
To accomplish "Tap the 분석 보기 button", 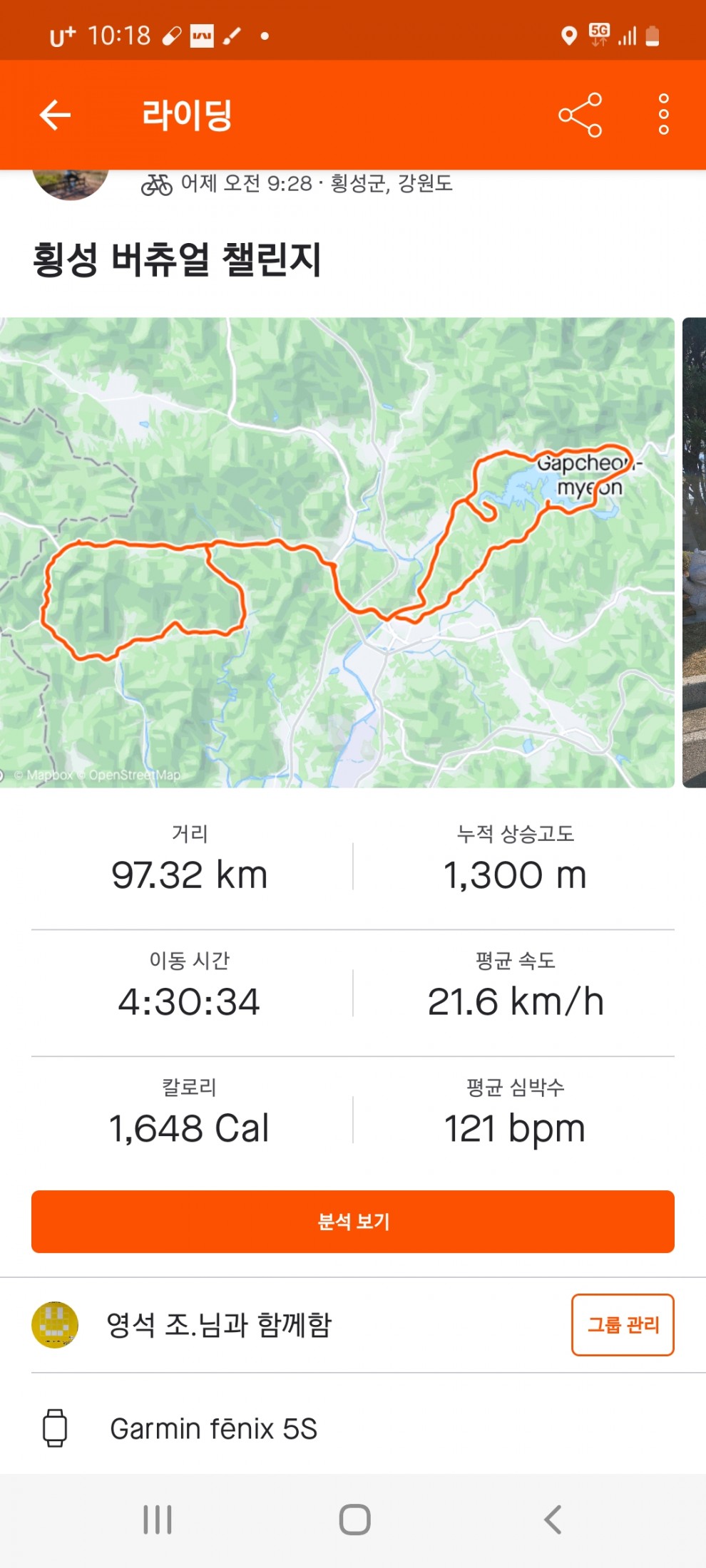I will [x=353, y=1221].
